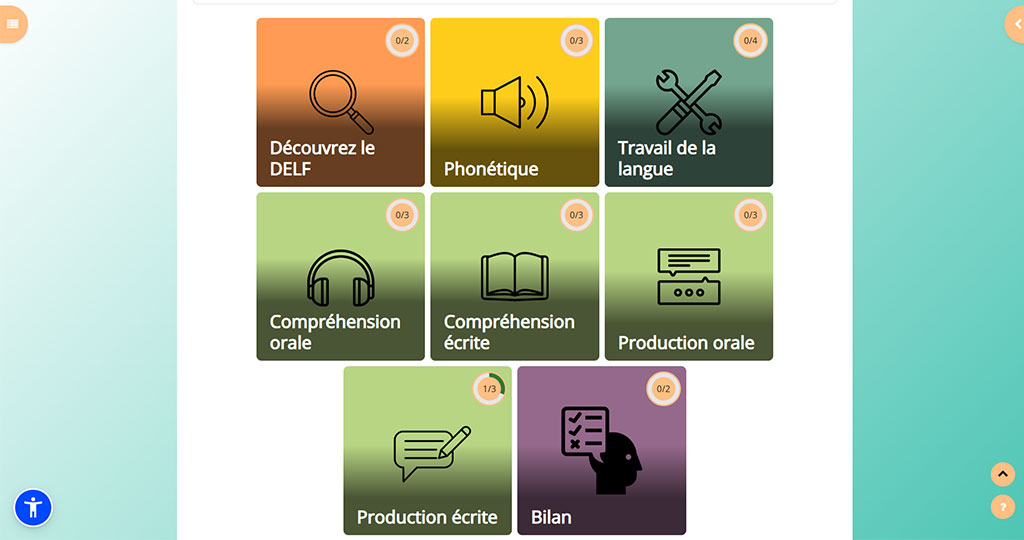Open Compréhension orale section
Image resolution: width=1024 pixels, height=540 pixels.
340,277
